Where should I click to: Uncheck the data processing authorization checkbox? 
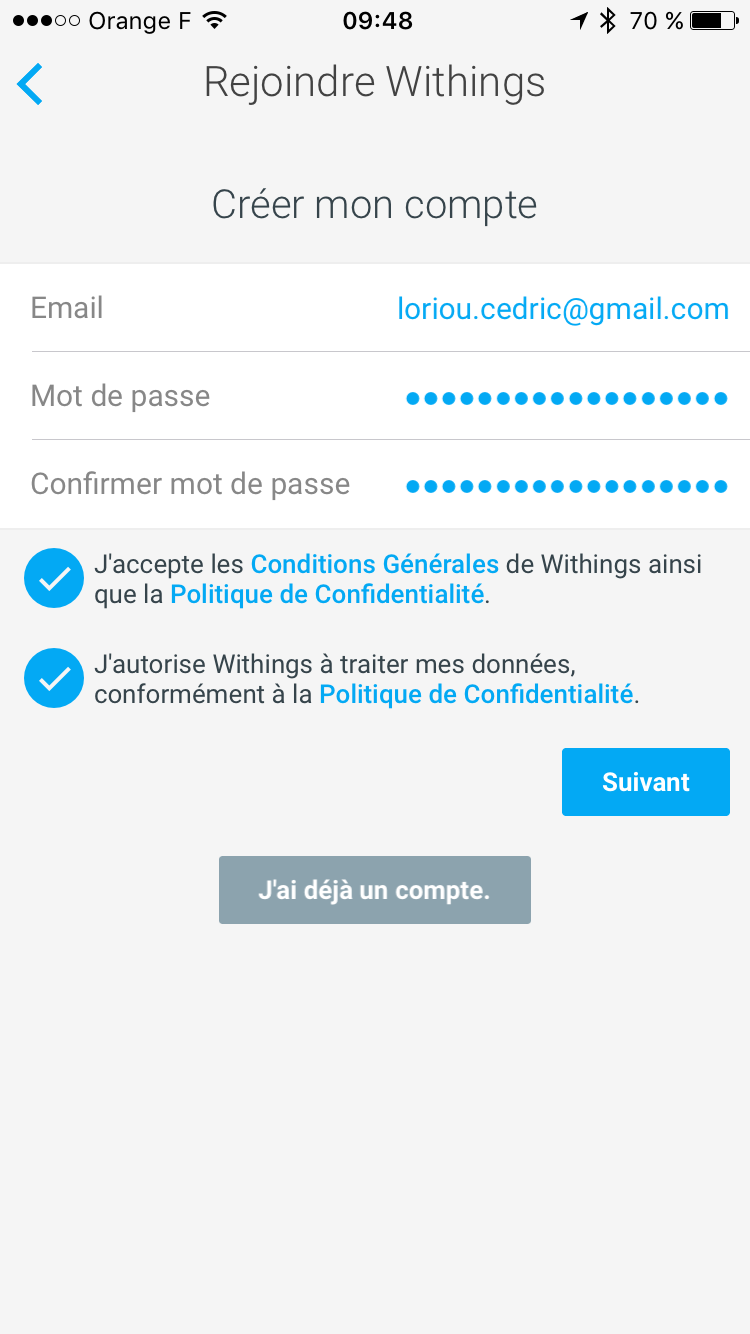pos(54,678)
